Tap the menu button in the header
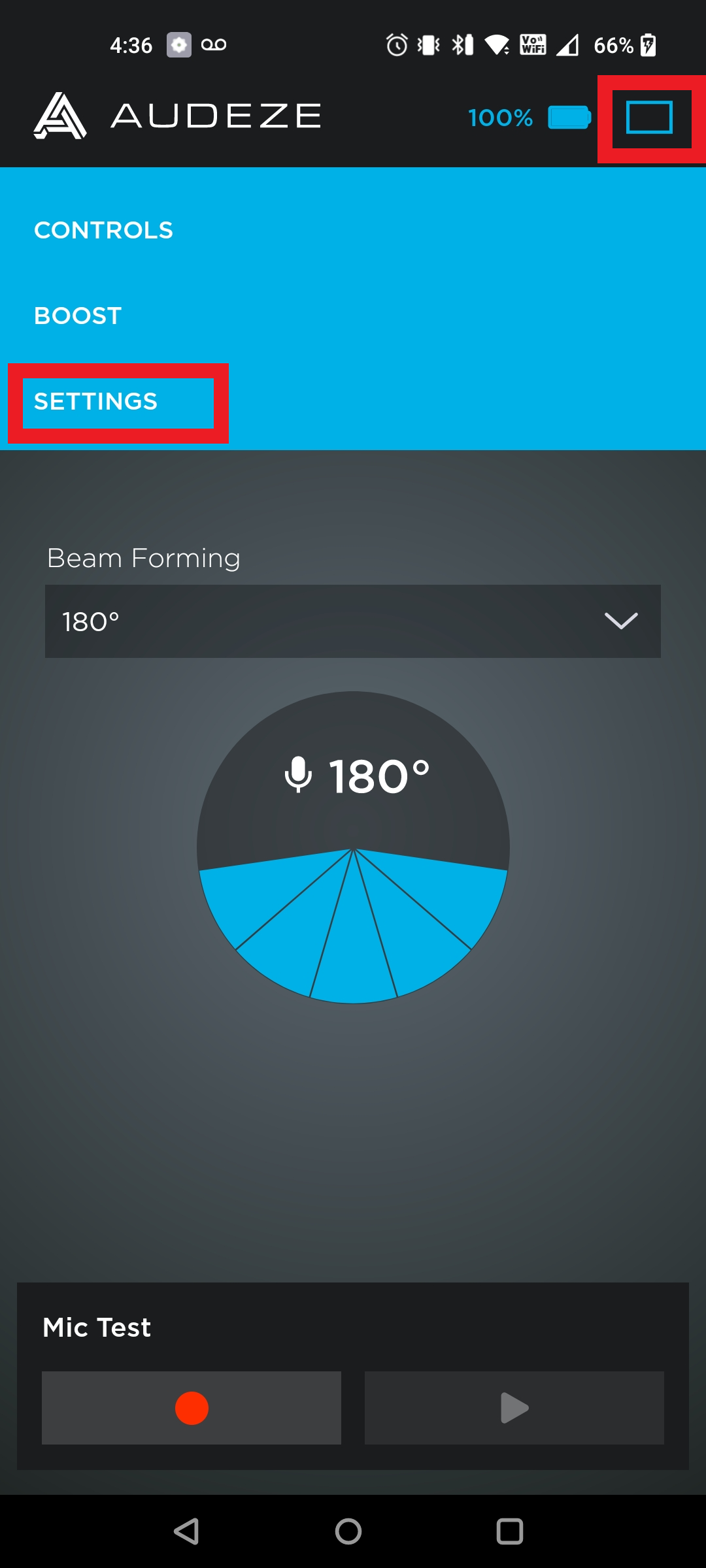Viewport: 706px width, 1568px height. point(649,118)
